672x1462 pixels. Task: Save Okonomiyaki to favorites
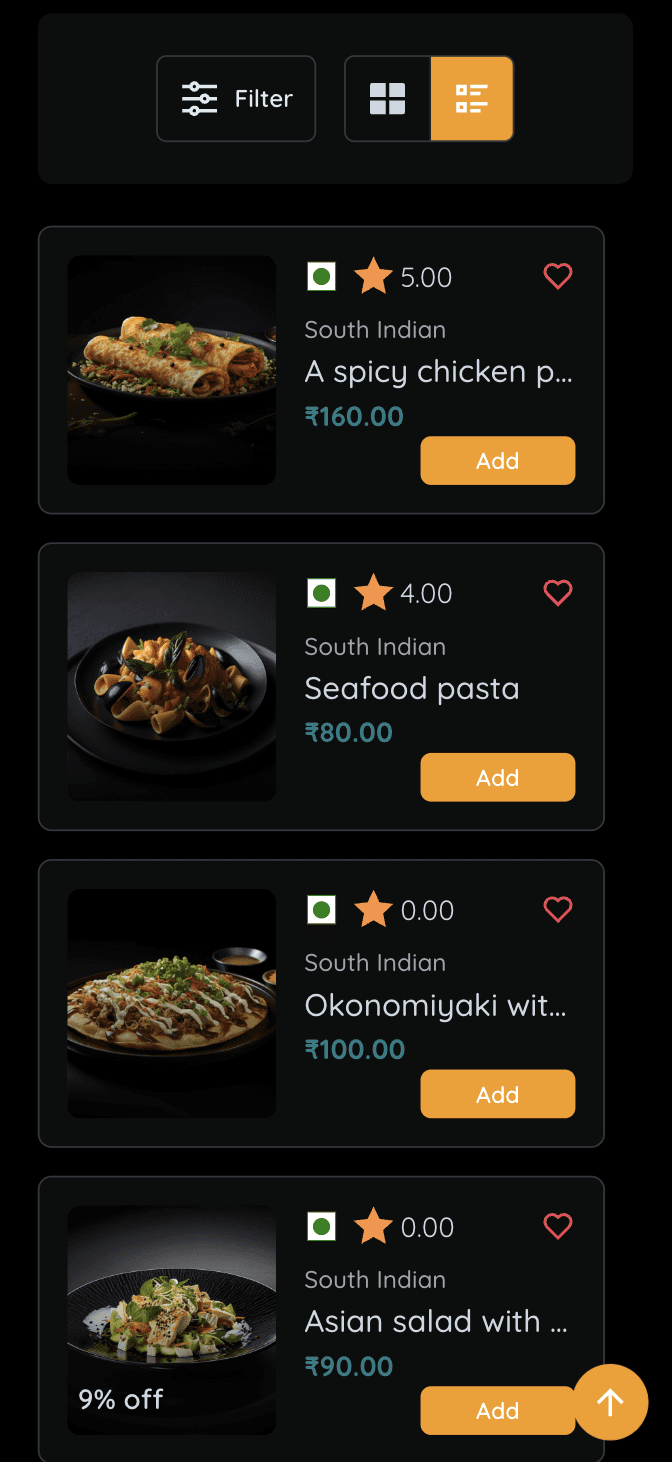[557, 910]
